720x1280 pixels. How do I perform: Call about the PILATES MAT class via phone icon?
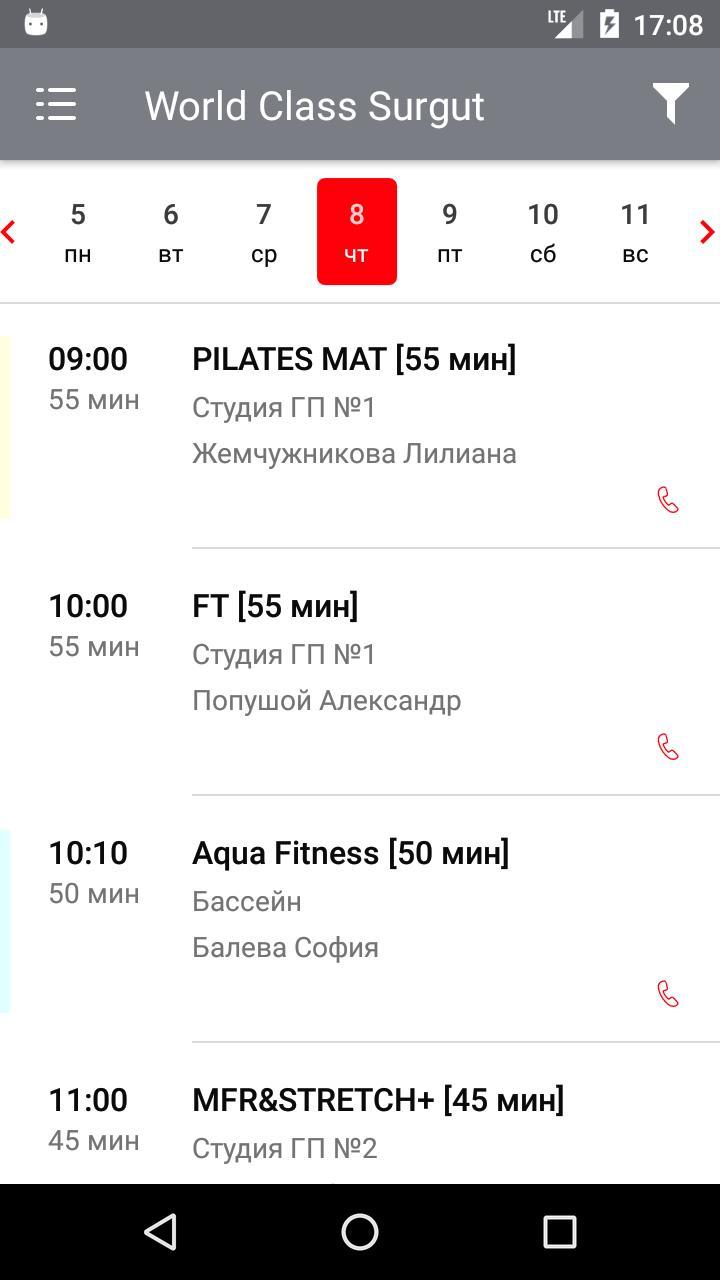668,500
